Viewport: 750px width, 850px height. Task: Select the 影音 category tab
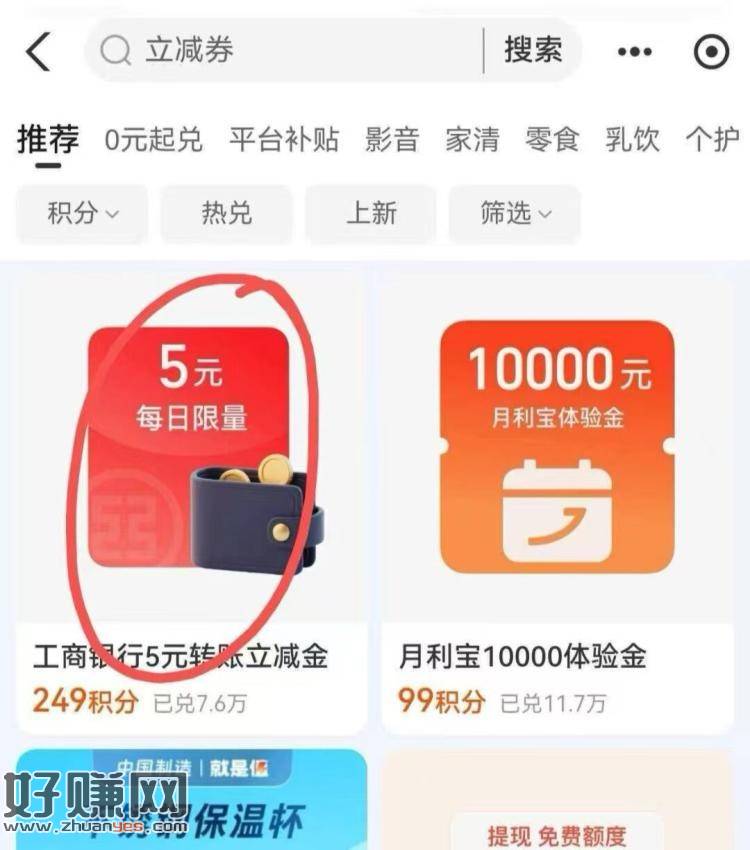pos(391,140)
